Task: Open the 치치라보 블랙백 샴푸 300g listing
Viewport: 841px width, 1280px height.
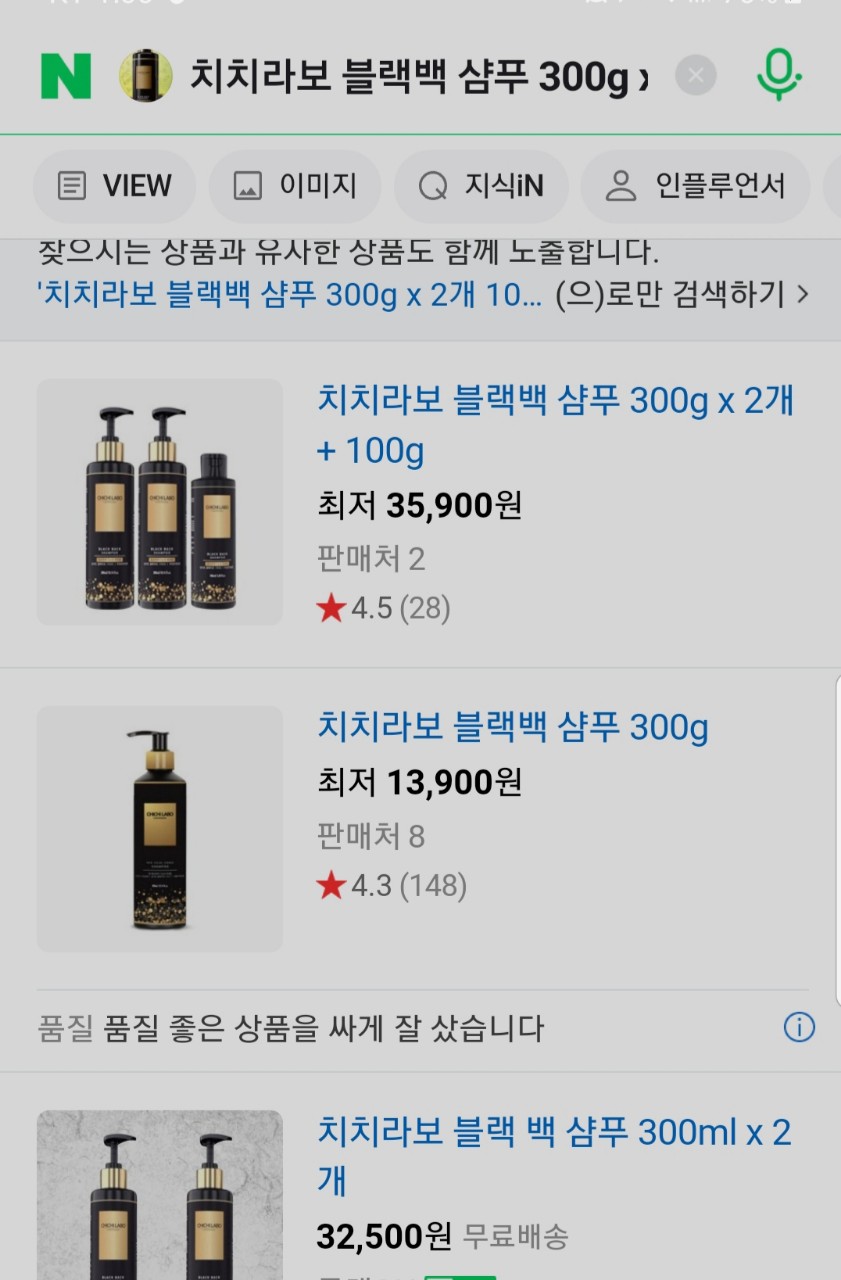Action: coord(512,727)
